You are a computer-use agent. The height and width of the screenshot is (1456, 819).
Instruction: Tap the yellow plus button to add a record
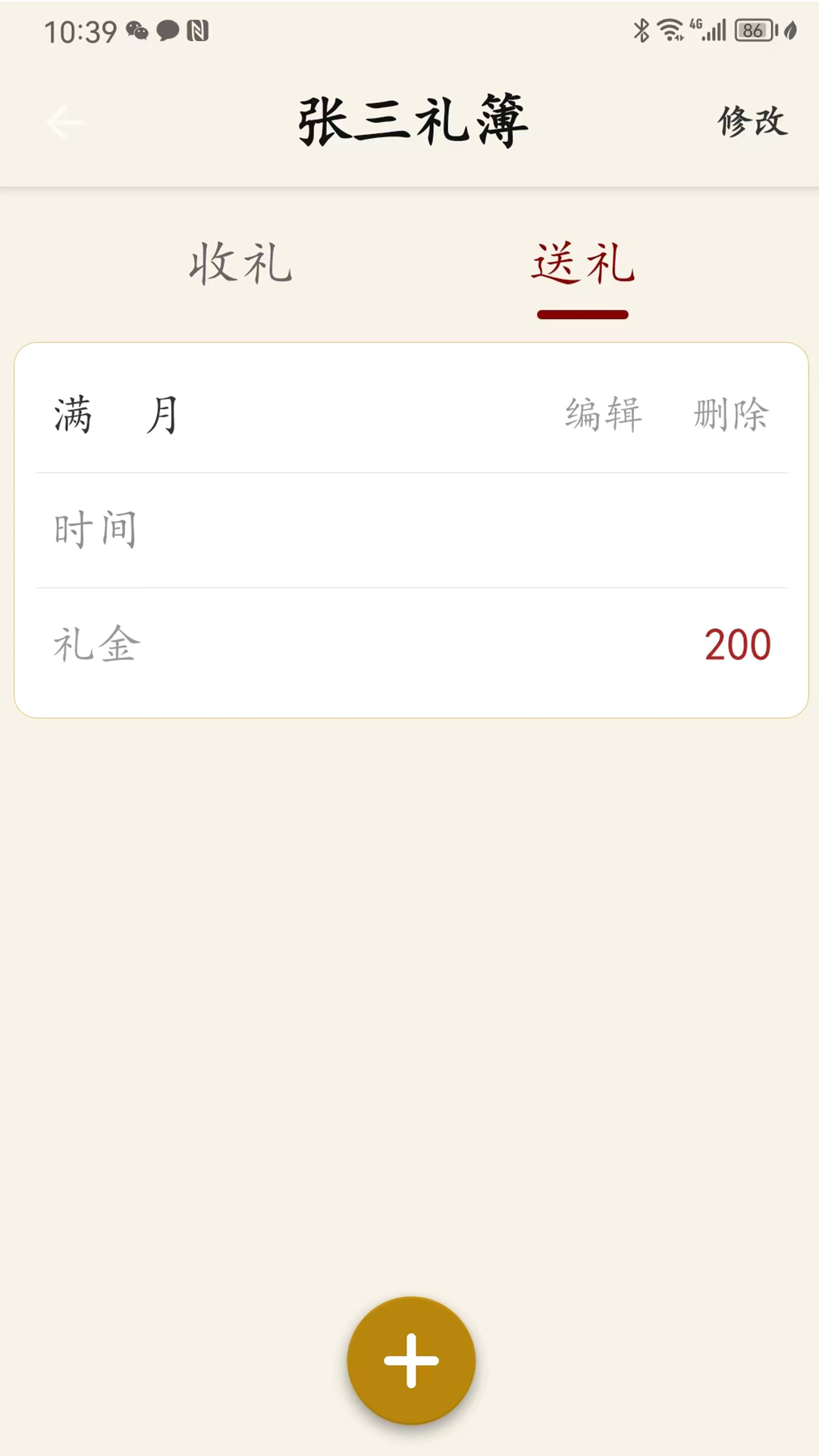(x=409, y=1360)
